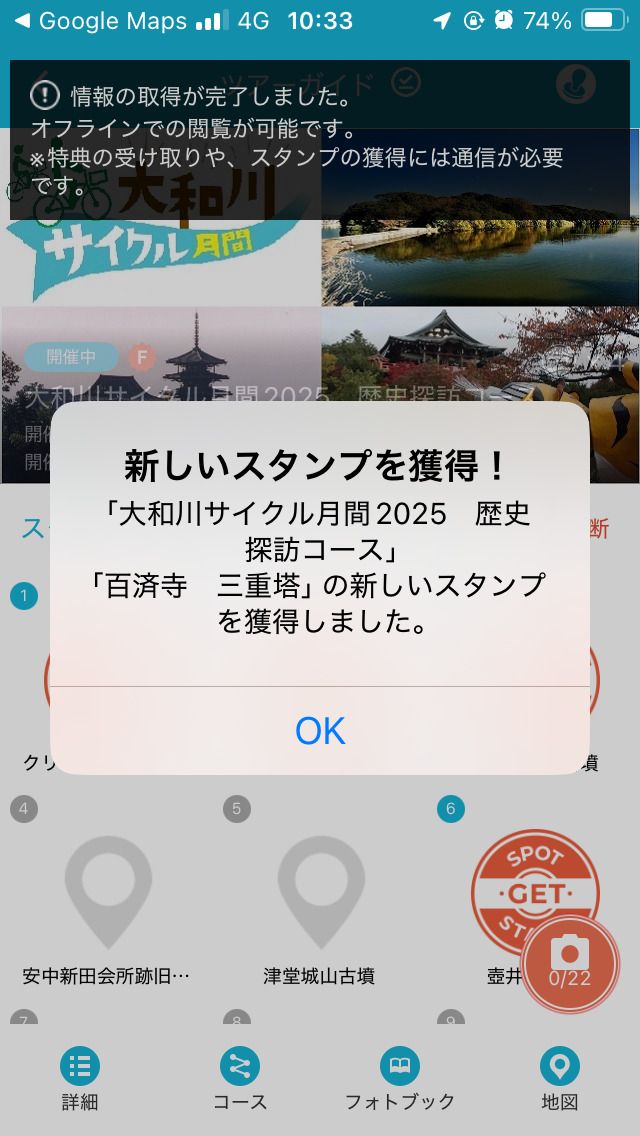The width and height of the screenshot is (640, 1136).
Task: Confirm the new stamp dialog with OK
Action: pos(320,731)
